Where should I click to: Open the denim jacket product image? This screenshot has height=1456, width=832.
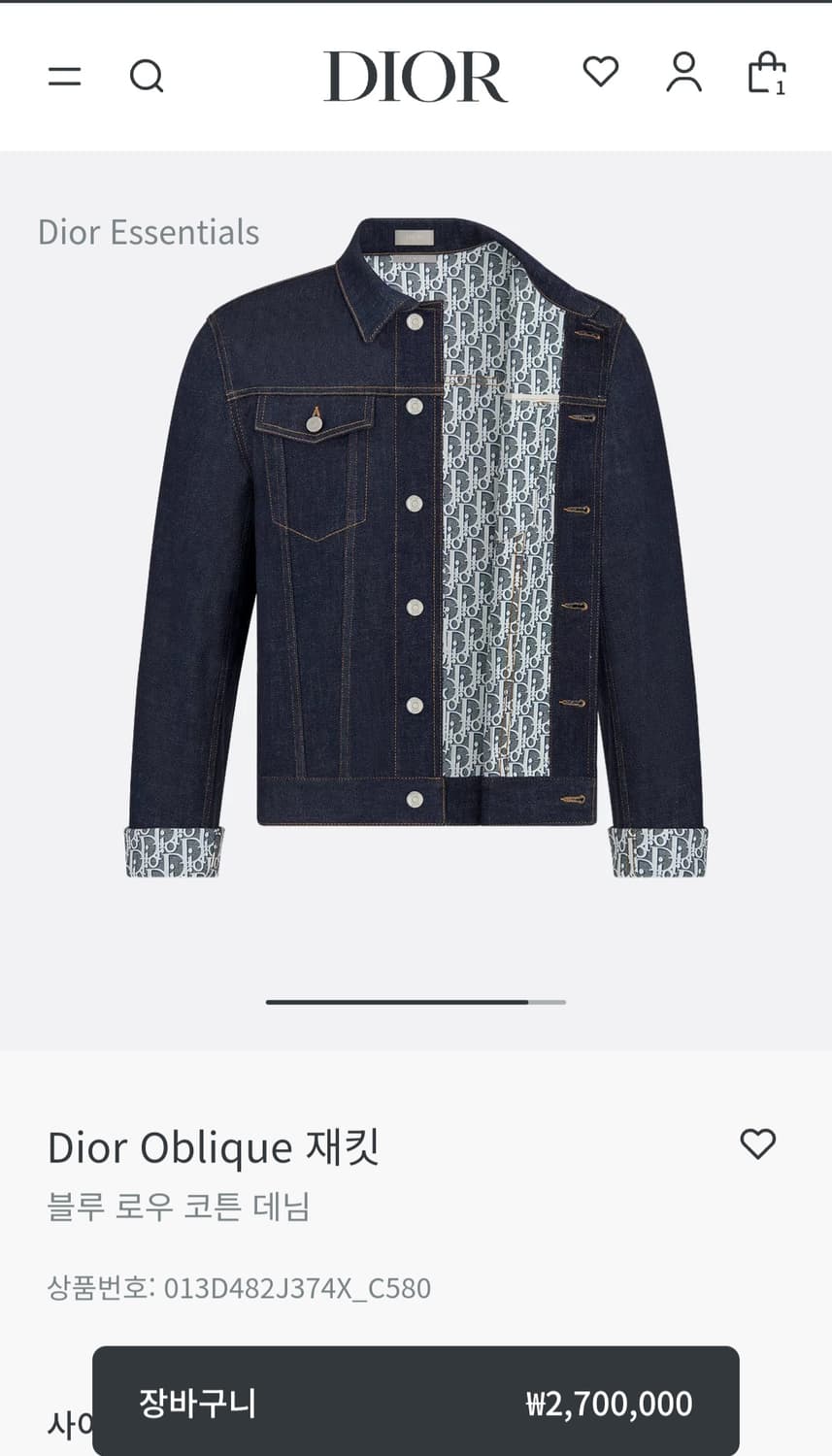coord(416,548)
